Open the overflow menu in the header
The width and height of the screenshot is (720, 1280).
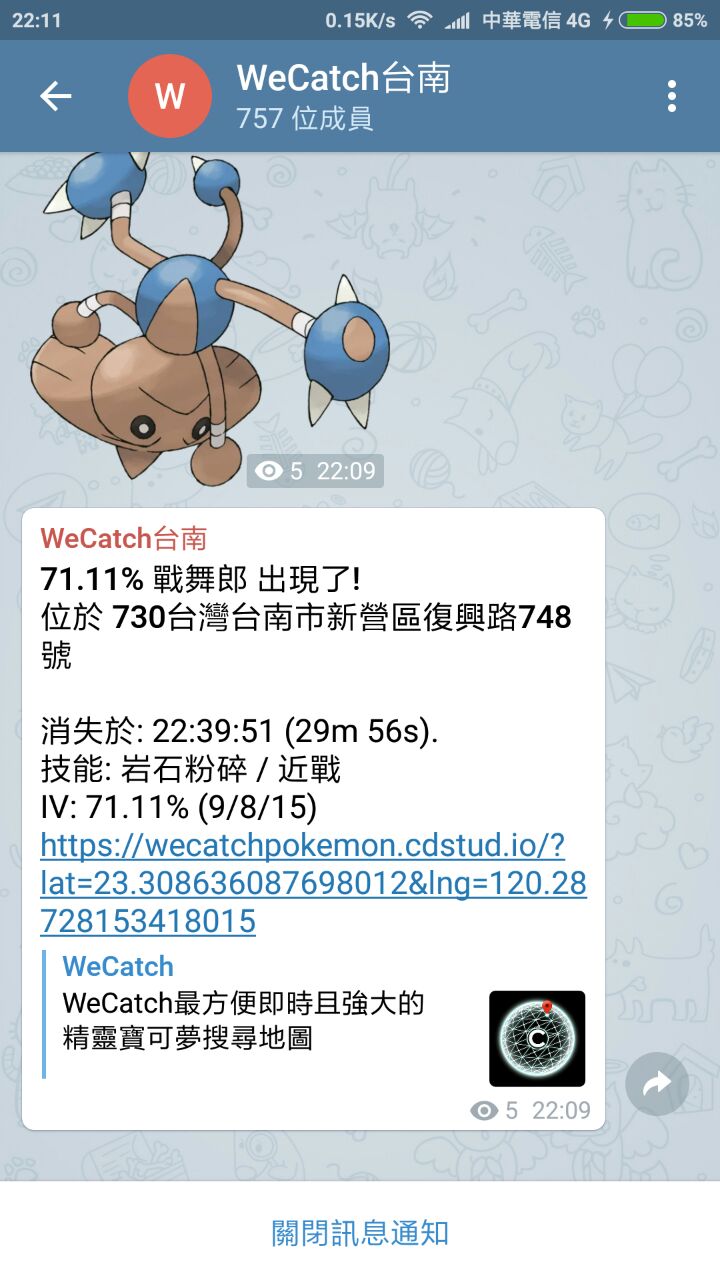(x=671, y=96)
